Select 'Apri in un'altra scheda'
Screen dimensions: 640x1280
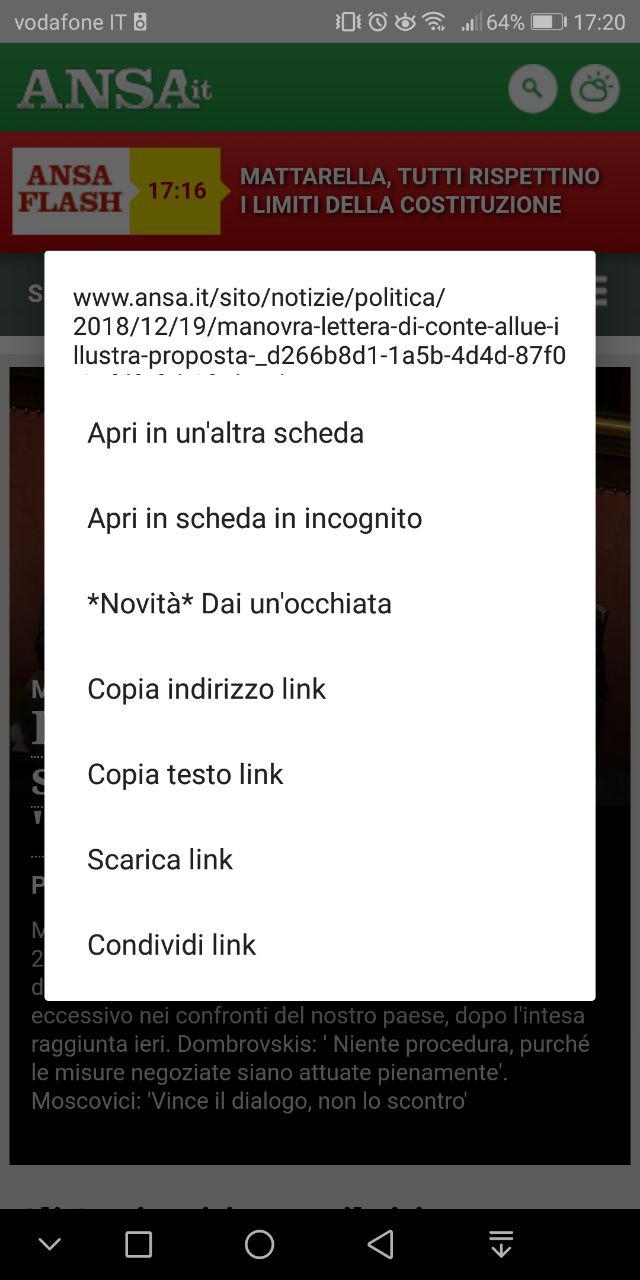(320, 433)
